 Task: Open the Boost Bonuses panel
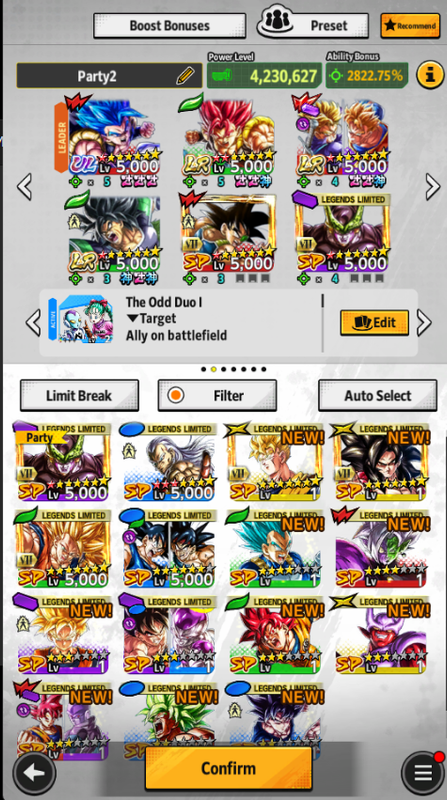(169, 26)
